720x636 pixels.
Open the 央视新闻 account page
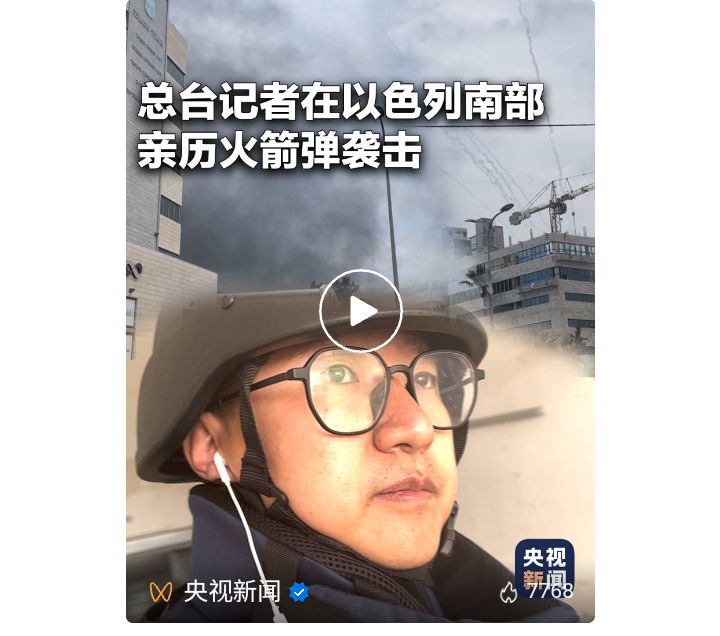coord(231,592)
